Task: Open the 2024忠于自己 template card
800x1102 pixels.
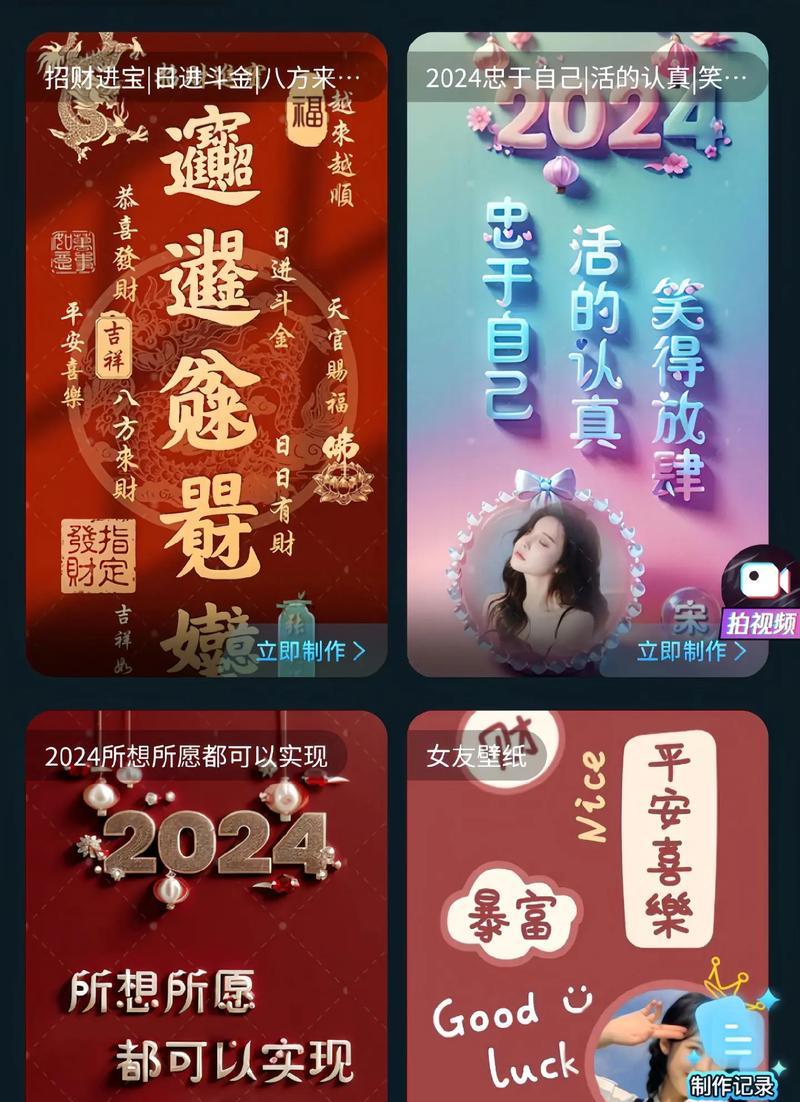Action: pyautogui.click(x=587, y=350)
